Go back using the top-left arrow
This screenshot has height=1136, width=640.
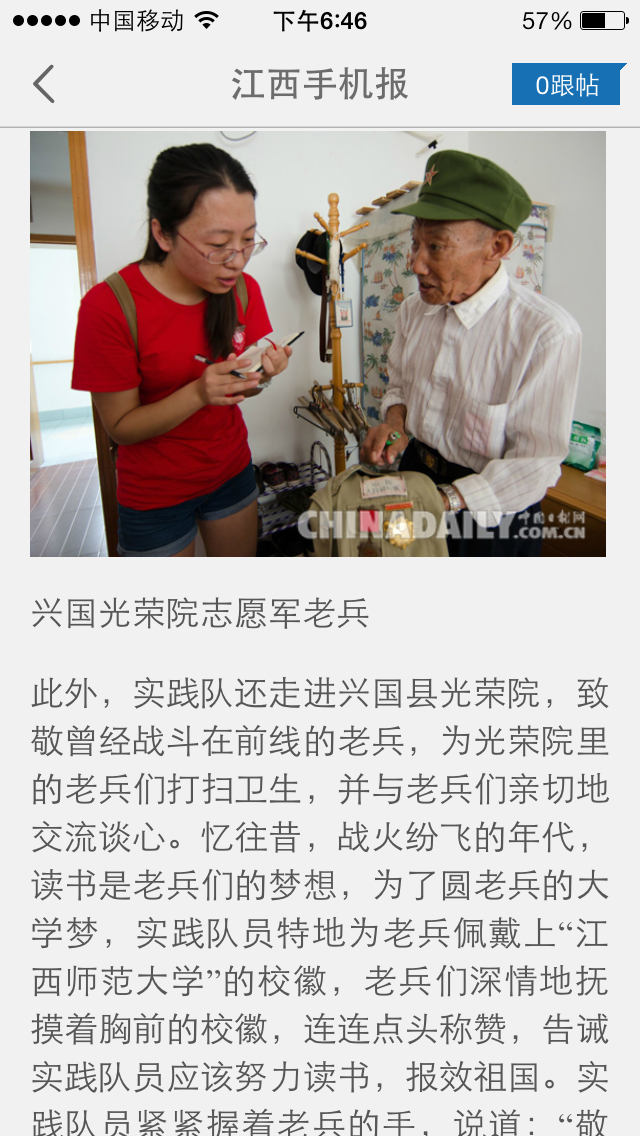click(x=43, y=85)
